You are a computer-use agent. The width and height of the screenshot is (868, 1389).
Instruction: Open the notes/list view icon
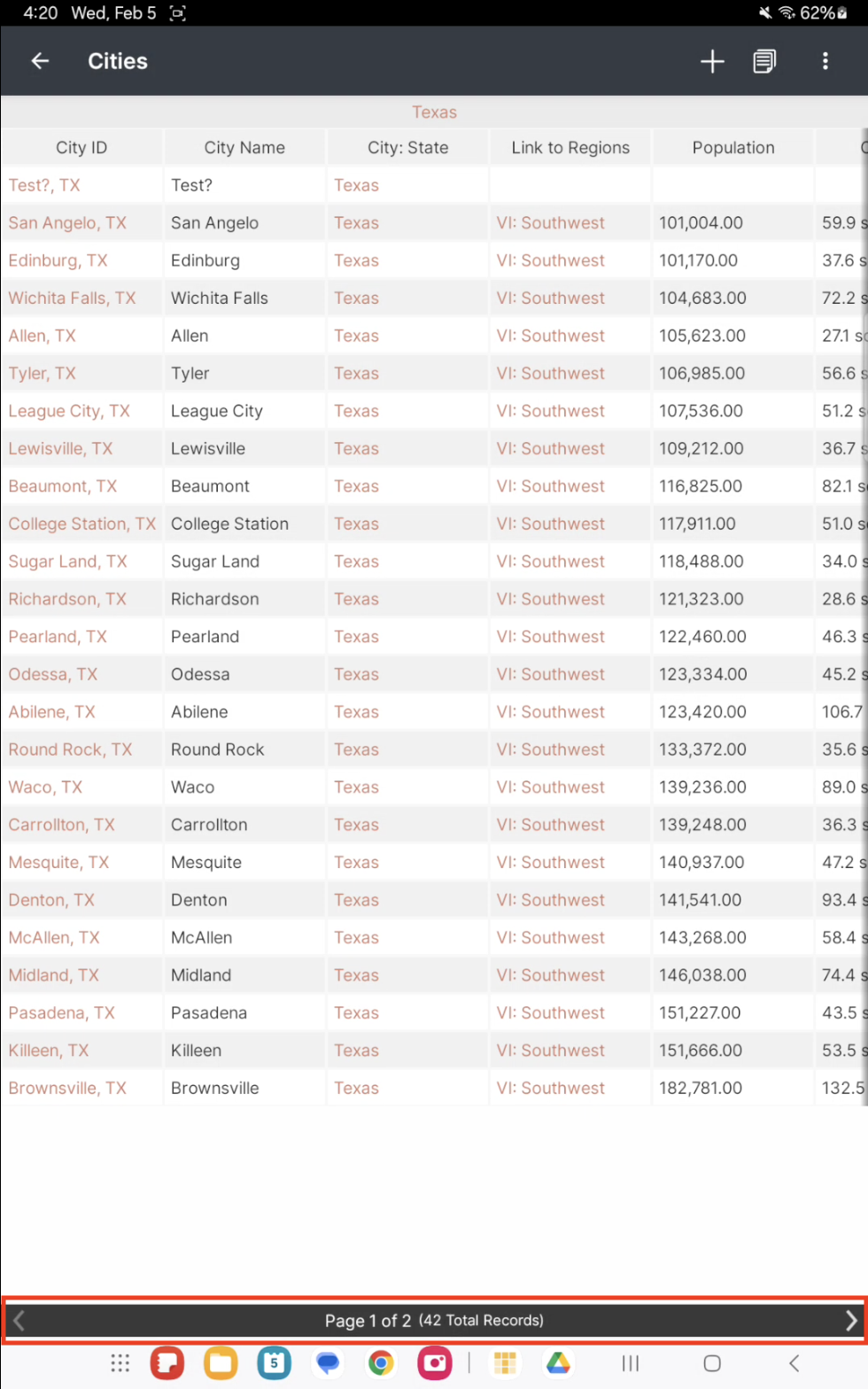(x=764, y=61)
